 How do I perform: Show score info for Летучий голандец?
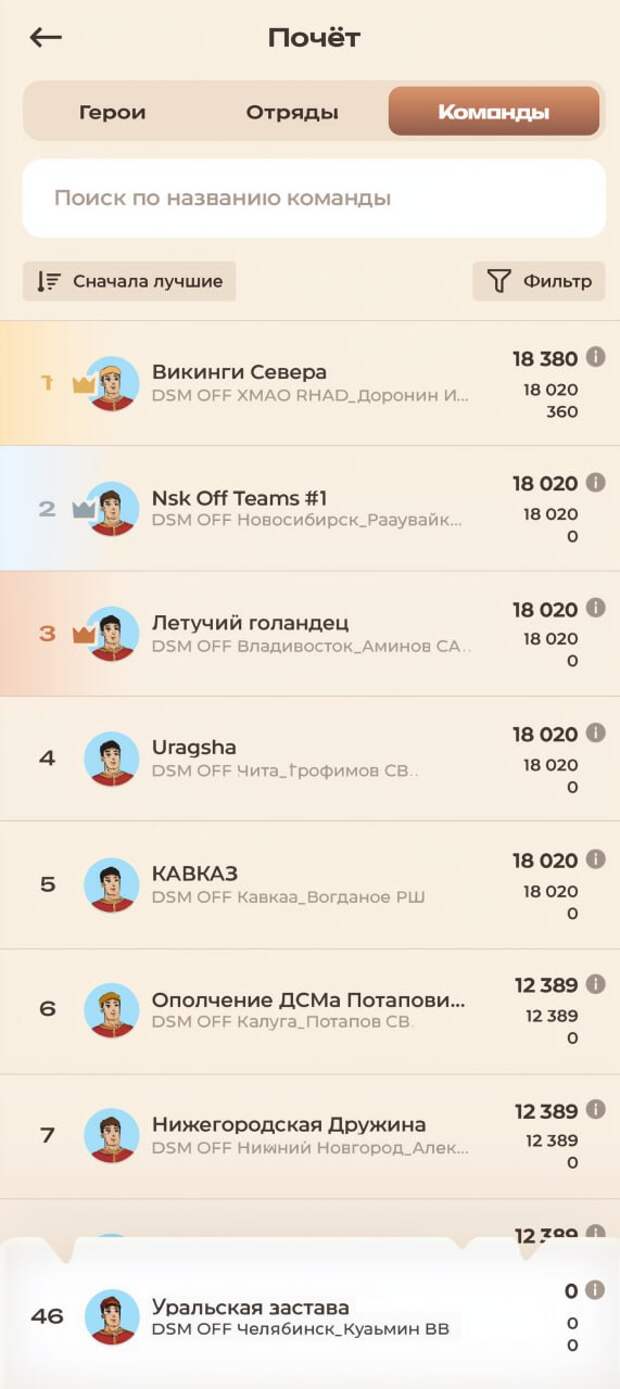(x=596, y=608)
